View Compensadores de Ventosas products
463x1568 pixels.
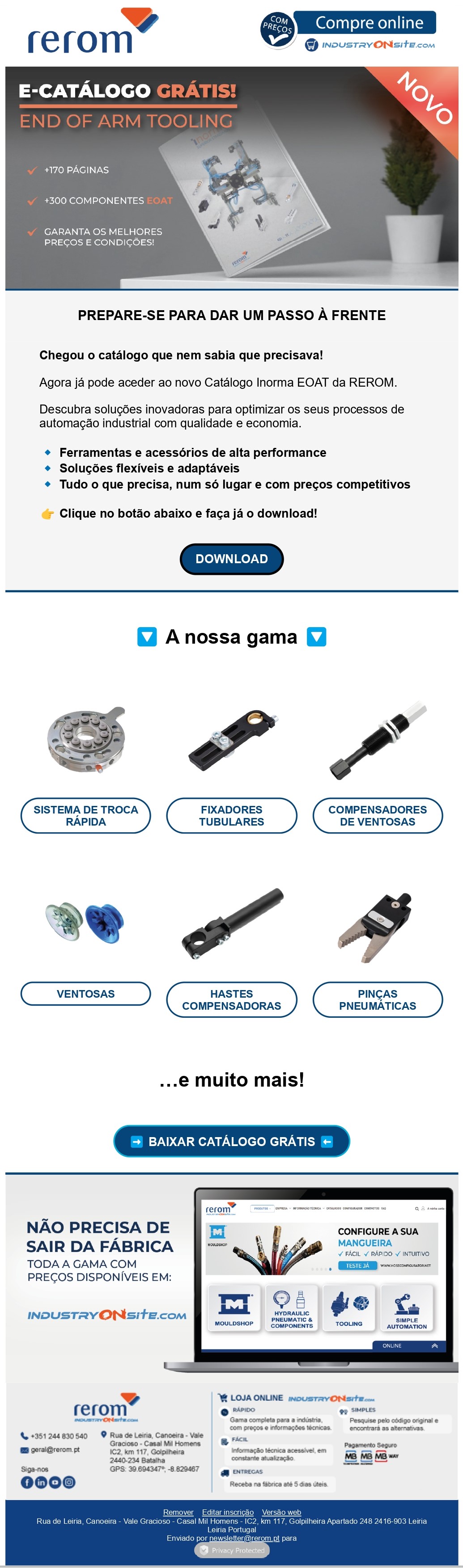pos(377,815)
